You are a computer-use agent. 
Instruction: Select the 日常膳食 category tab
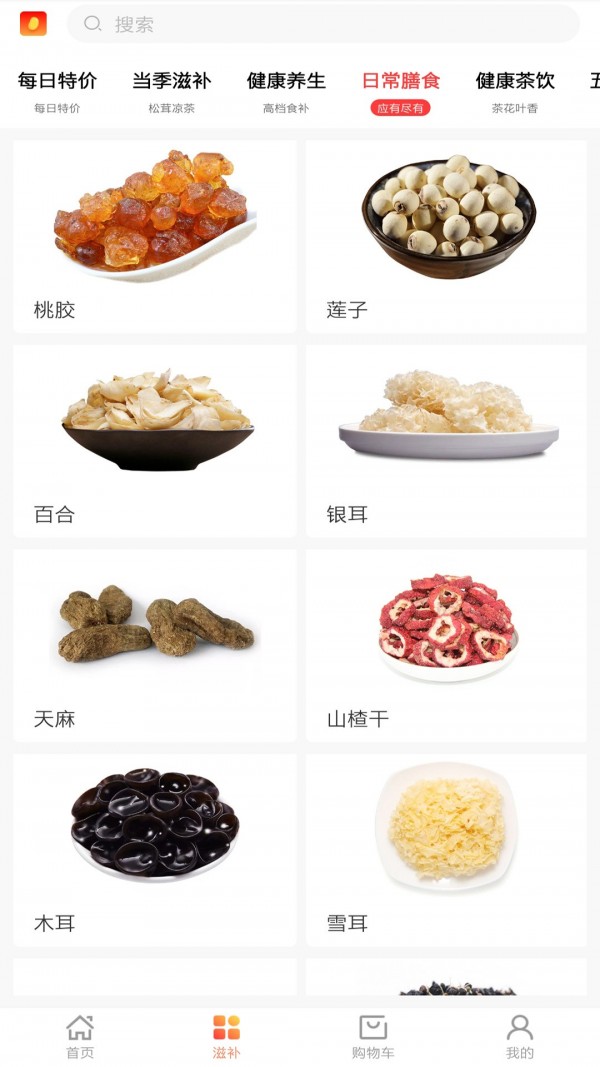pos(400,91)
